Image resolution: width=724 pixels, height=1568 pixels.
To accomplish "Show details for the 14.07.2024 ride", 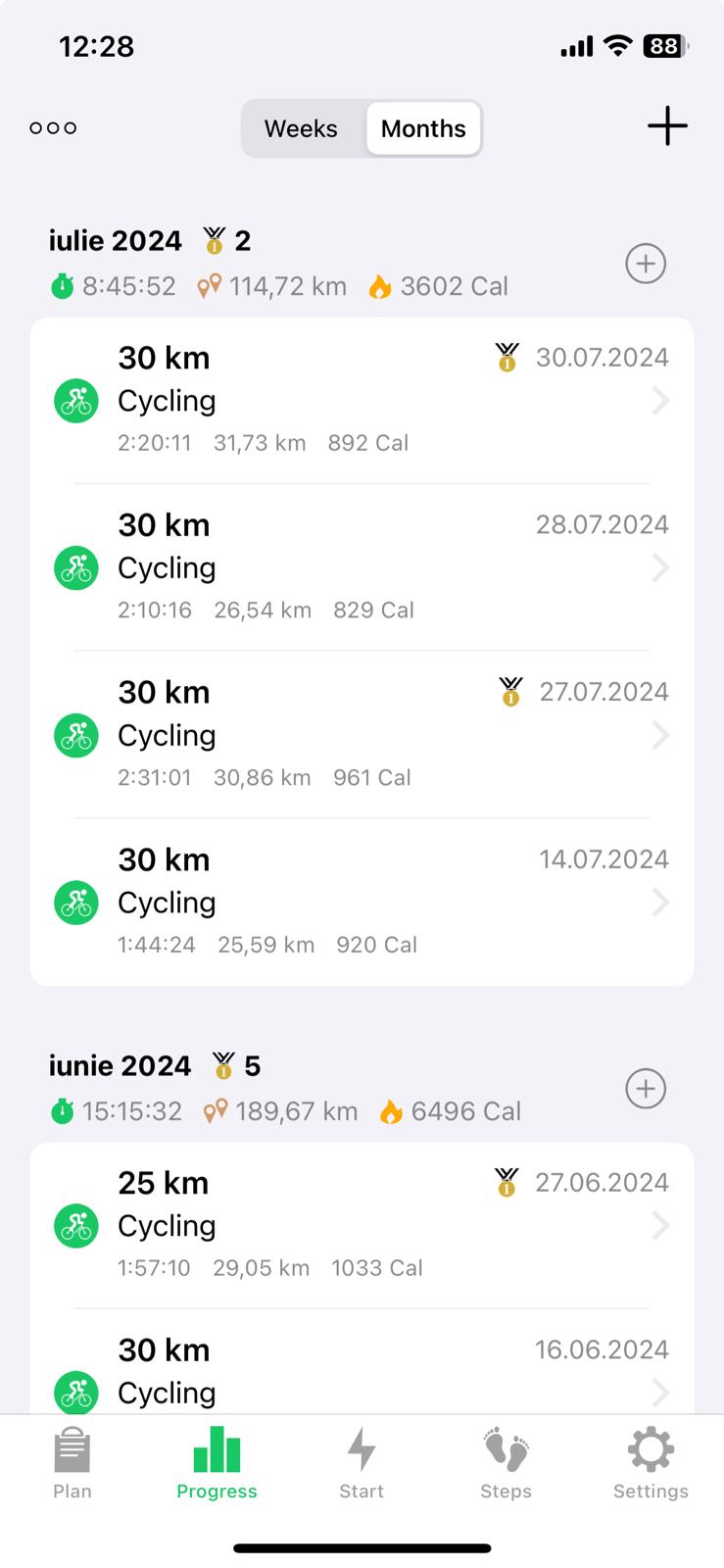I will 362,903.
